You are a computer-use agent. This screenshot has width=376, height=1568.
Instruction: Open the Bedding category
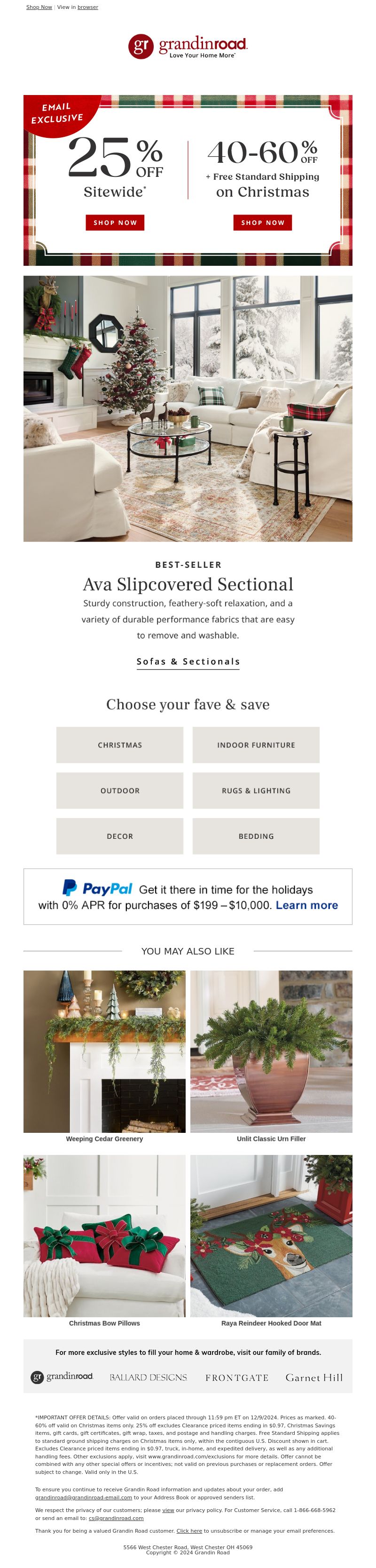256,836
